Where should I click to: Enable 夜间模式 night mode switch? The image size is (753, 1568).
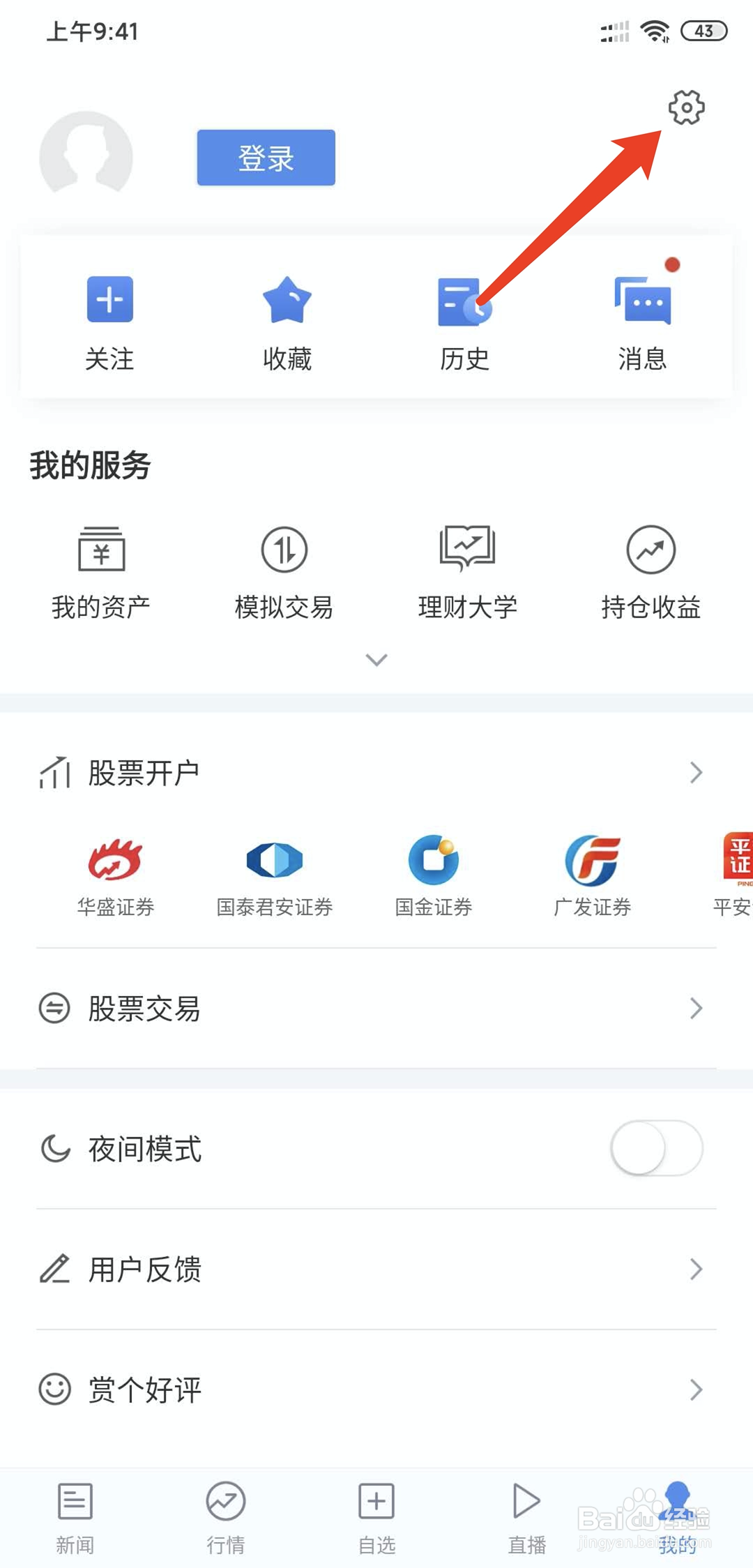pyautogui.click(x=656, y=1148)
